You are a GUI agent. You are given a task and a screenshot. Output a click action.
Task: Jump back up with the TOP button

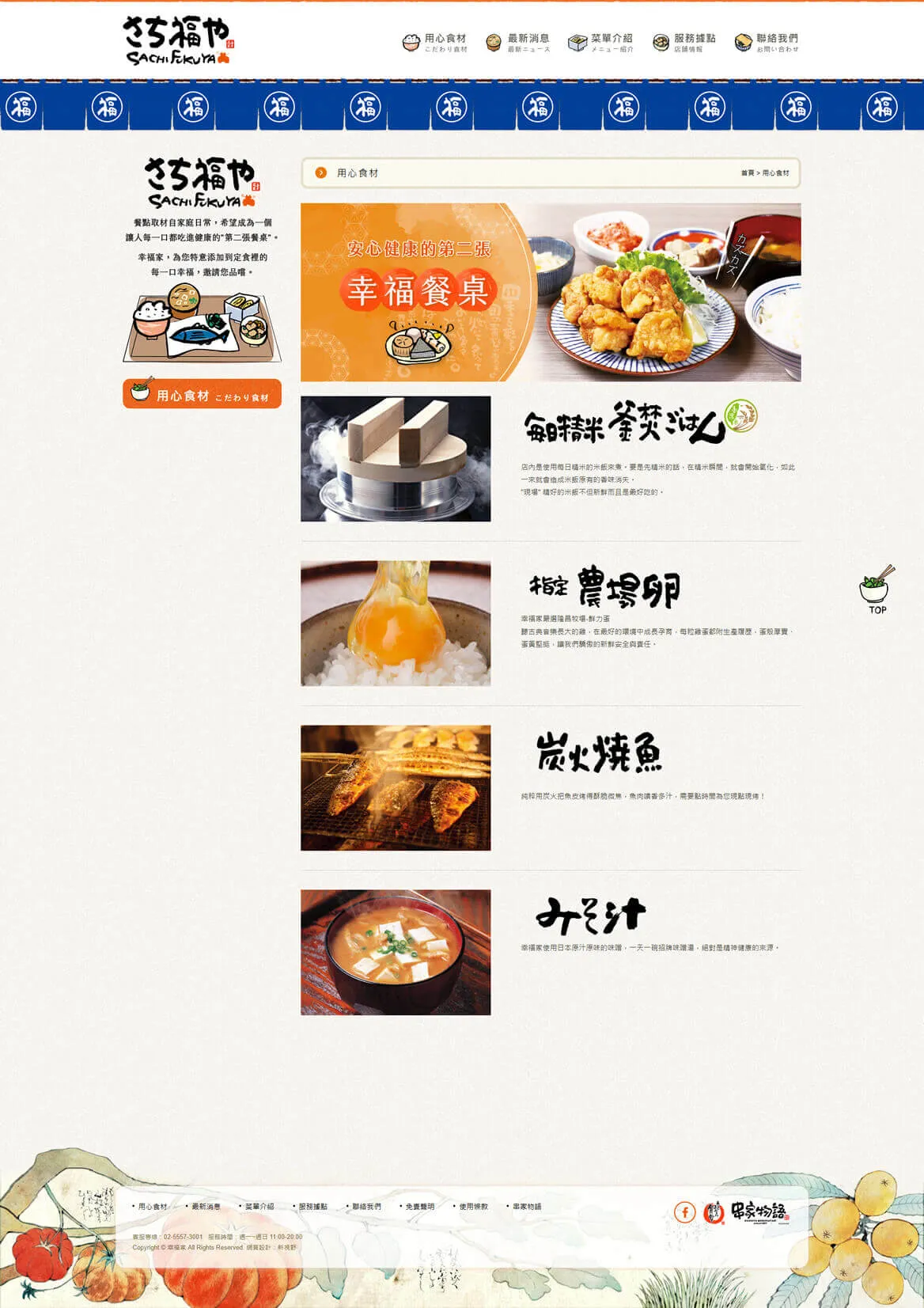(877, 591)
